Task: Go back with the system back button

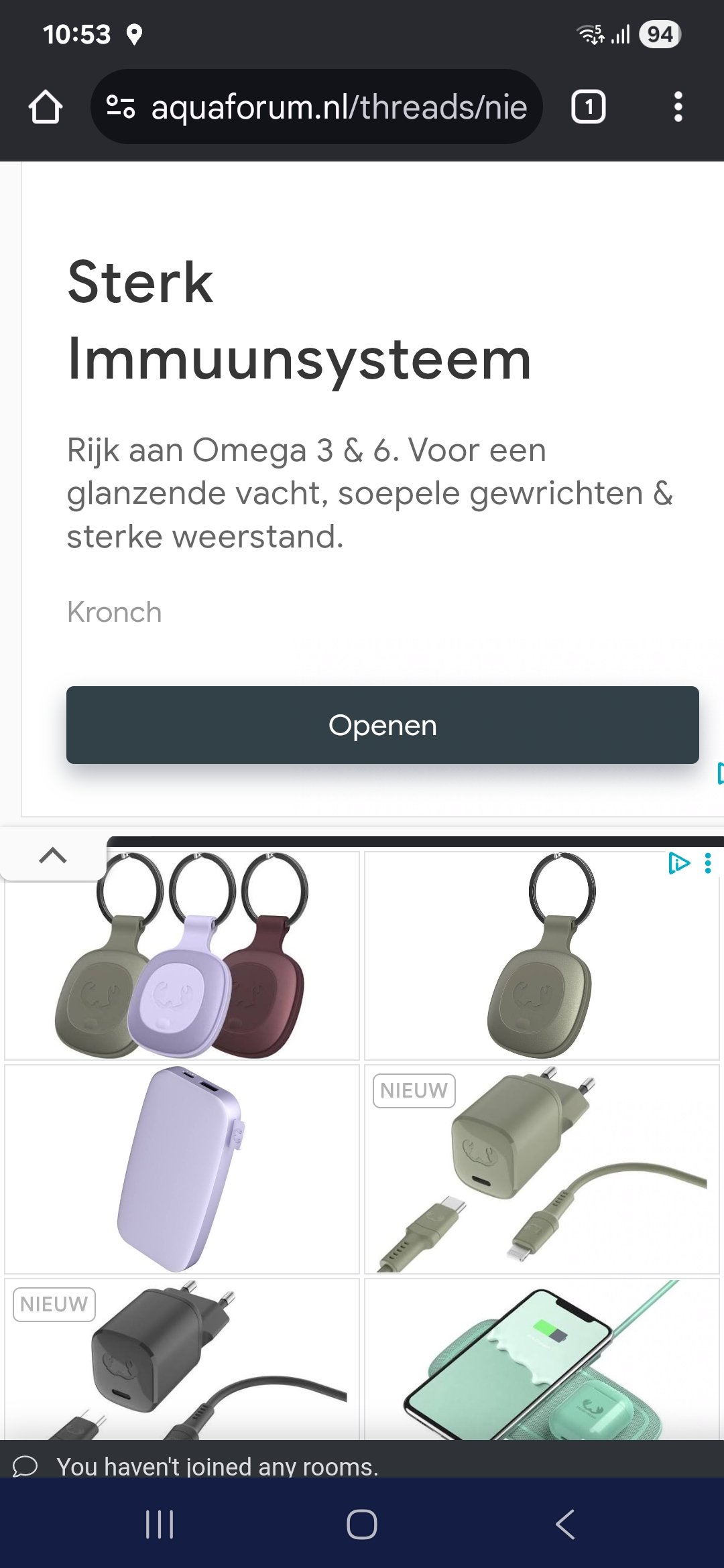Action: [x=565, y=1524]
